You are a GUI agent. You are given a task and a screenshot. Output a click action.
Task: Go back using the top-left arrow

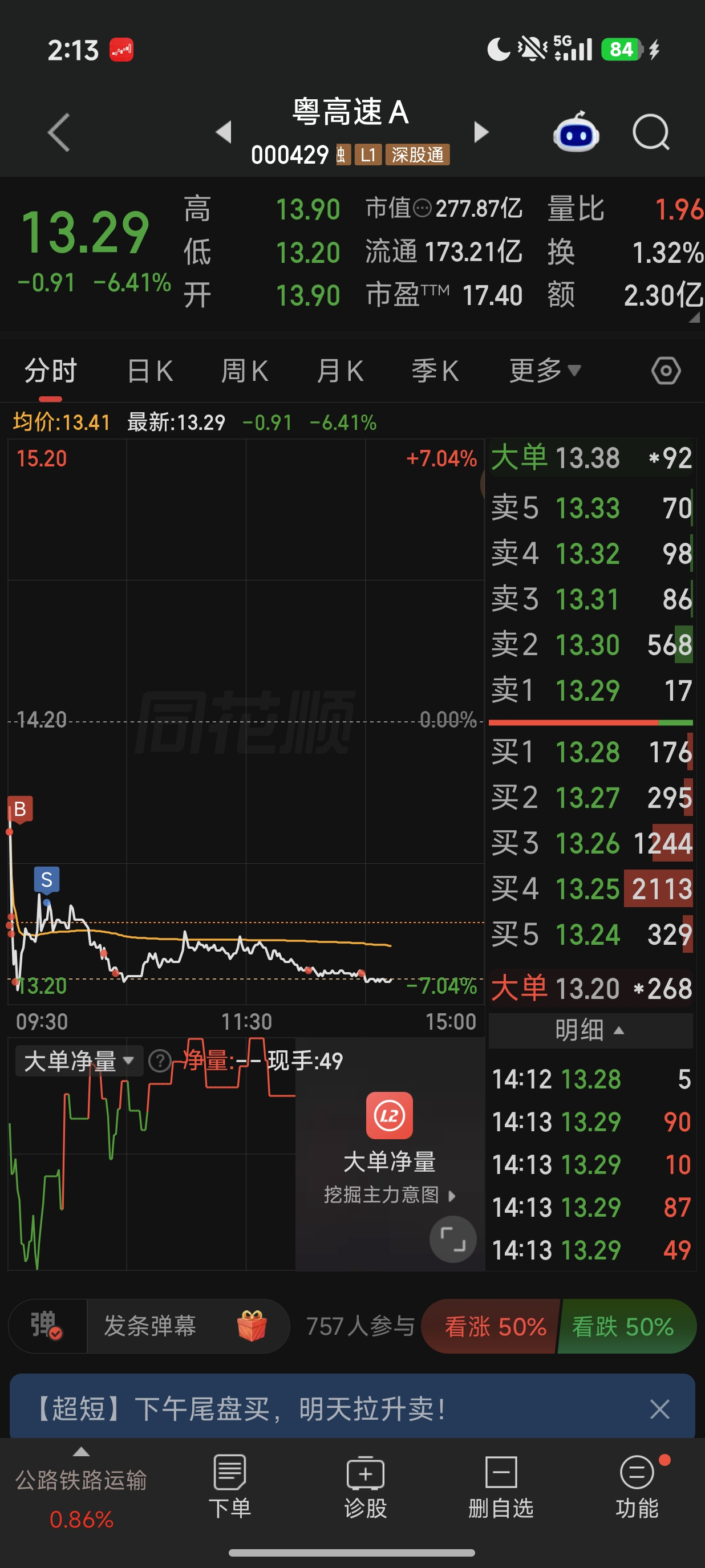tap(59, 132)
